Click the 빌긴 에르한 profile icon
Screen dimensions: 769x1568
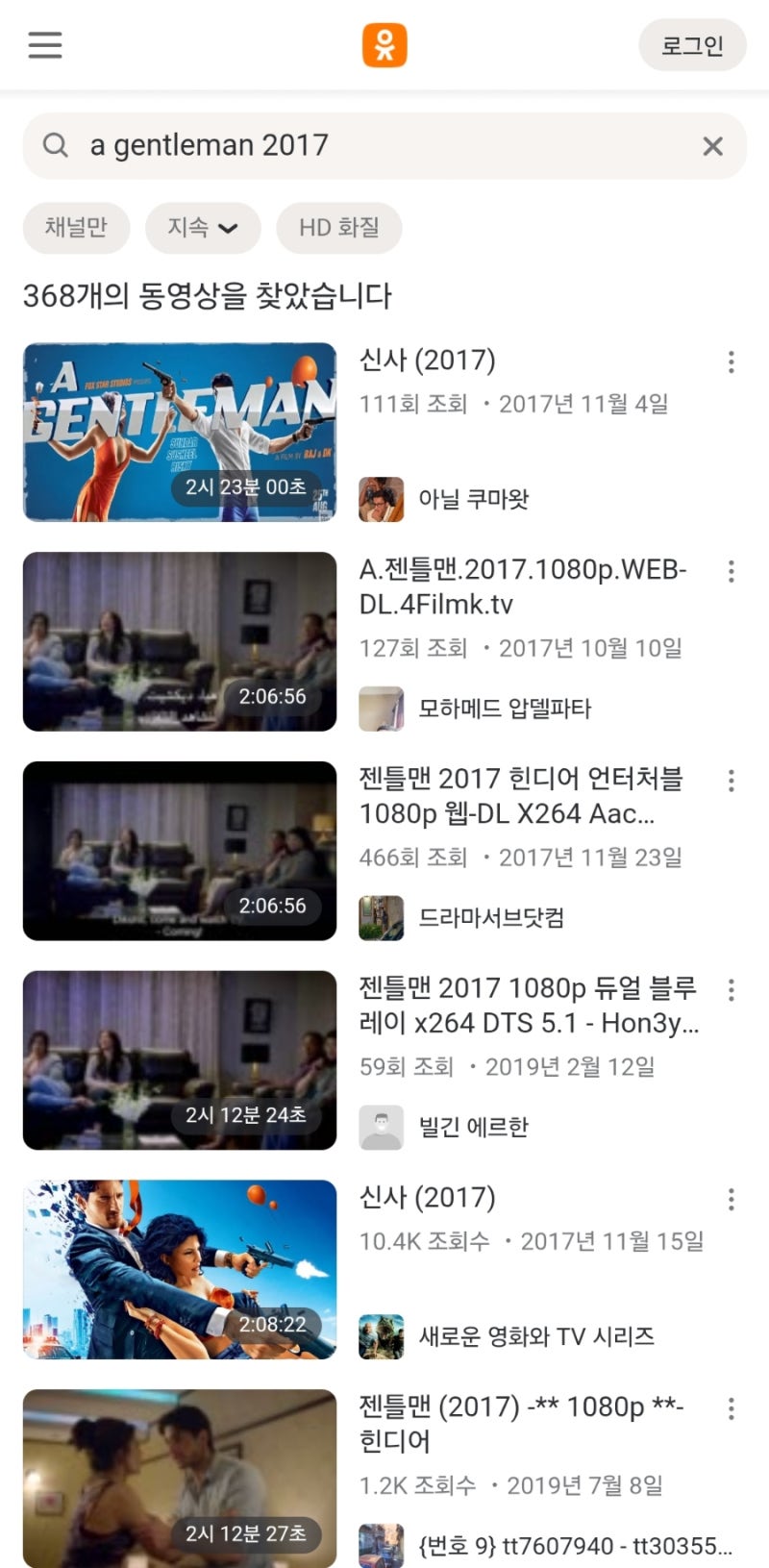point(381,1126)
